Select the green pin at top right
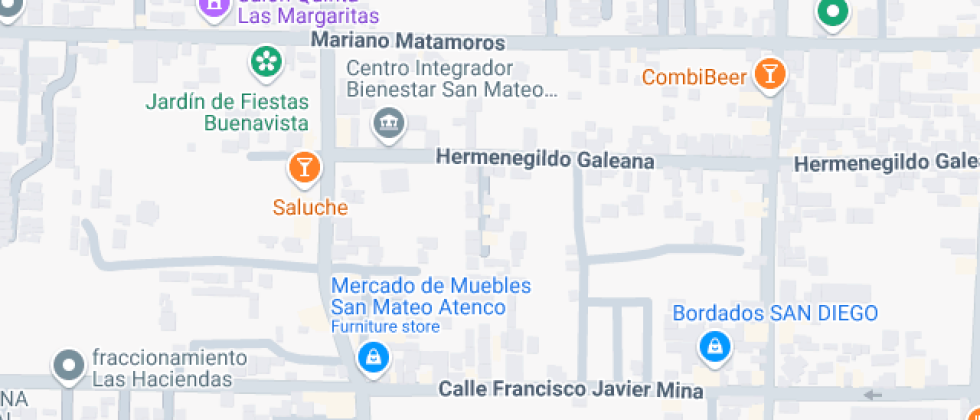Screen dimensions: 980x420 [832, 12]
